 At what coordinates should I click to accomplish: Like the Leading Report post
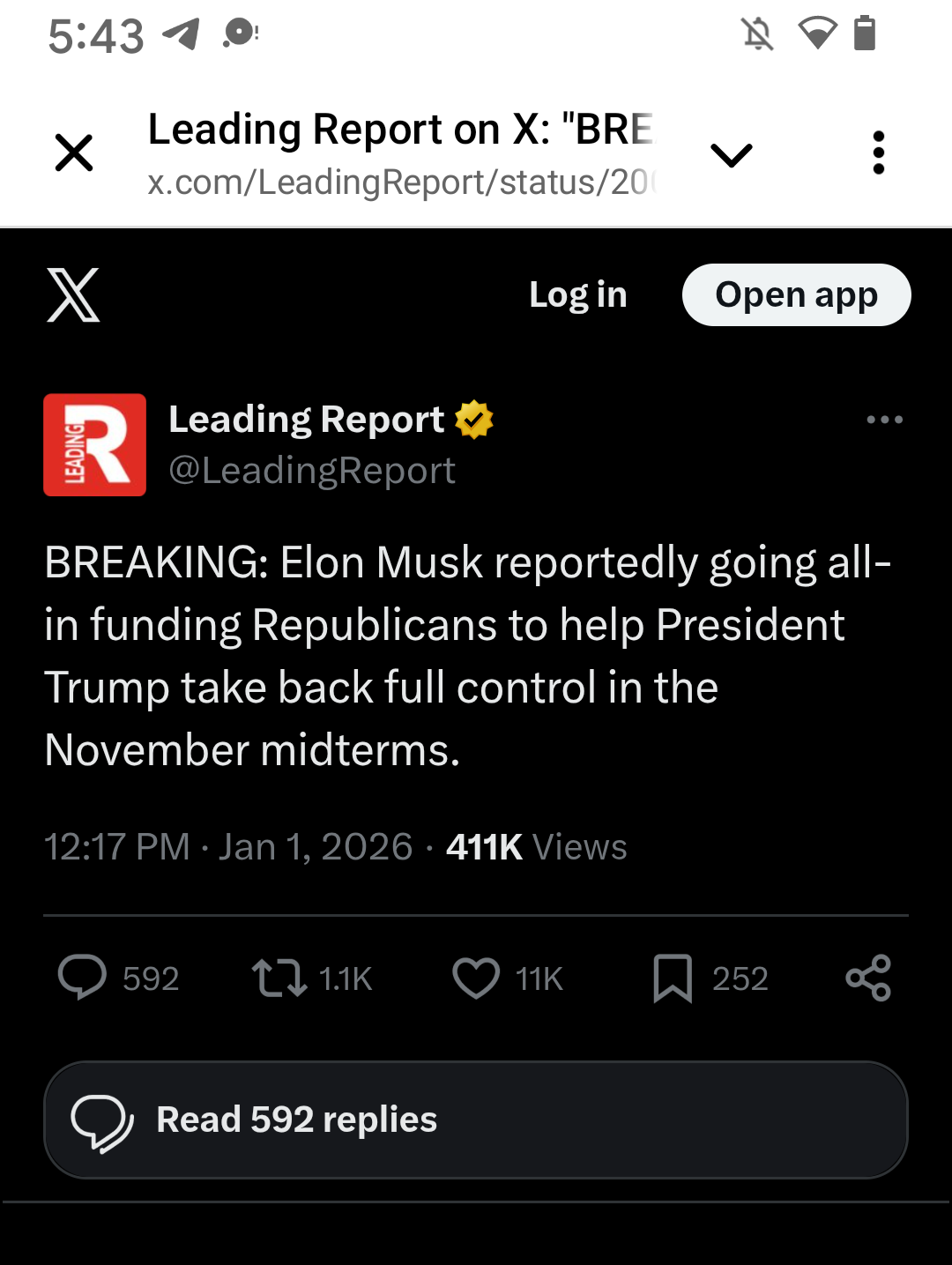tap(476, 978)
